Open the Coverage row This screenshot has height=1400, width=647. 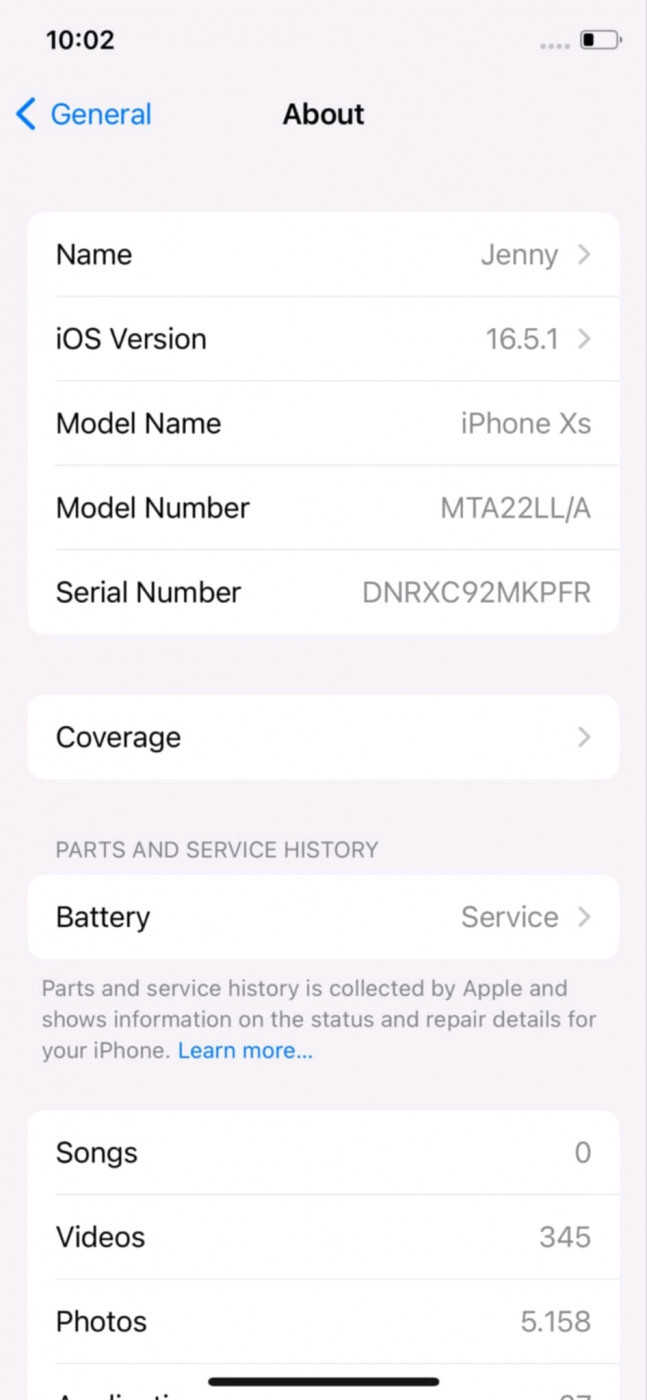[x=323, y=737]
